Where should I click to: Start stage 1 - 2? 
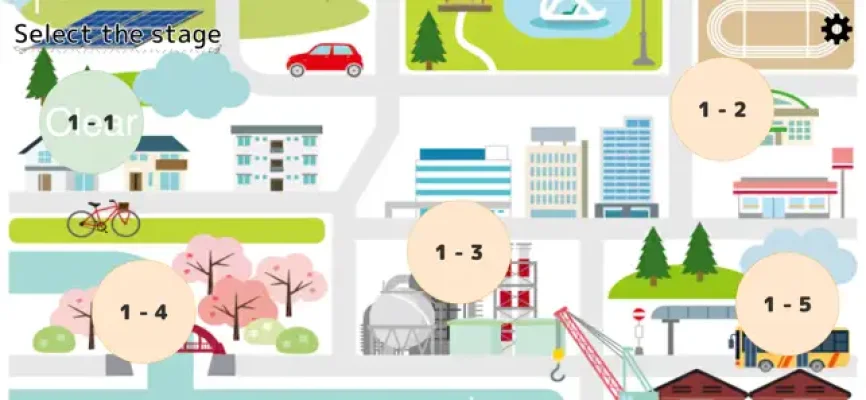pyautogui.click(x=722, y=110)
